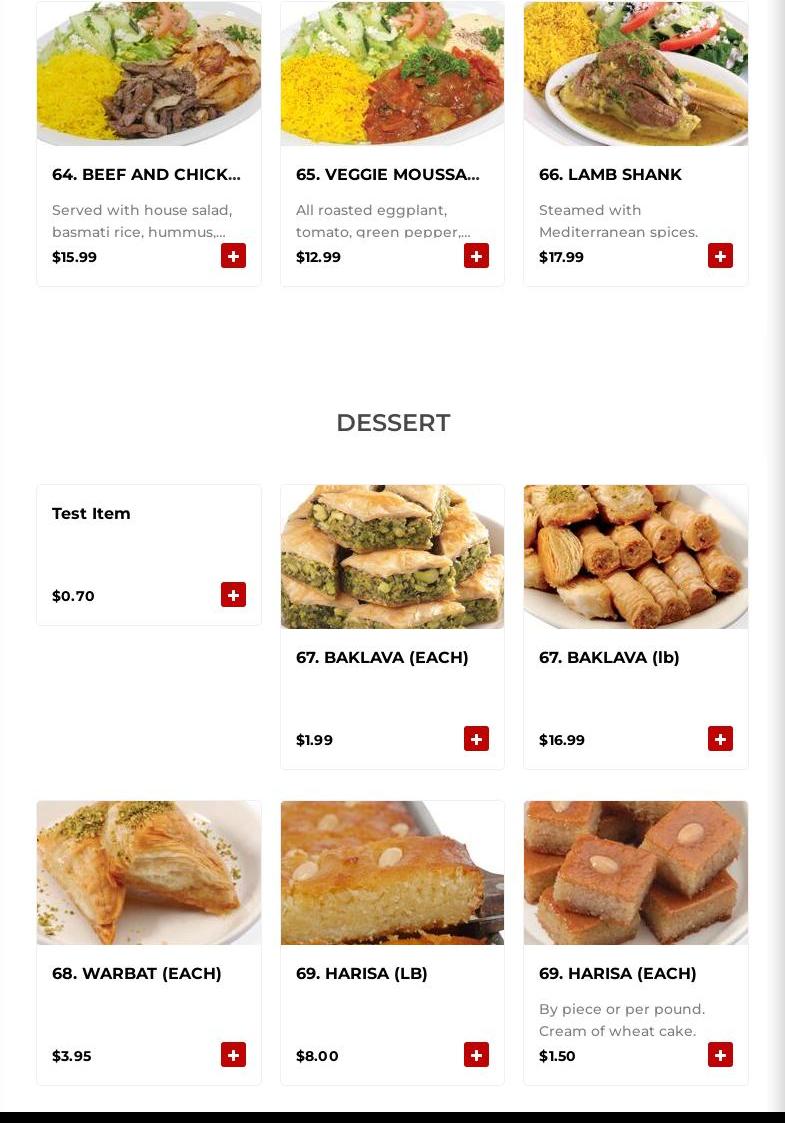This screenshot has height=1123, width=785.
Task: View the Baklava (Each) photo card
Action: pos(392,557)
